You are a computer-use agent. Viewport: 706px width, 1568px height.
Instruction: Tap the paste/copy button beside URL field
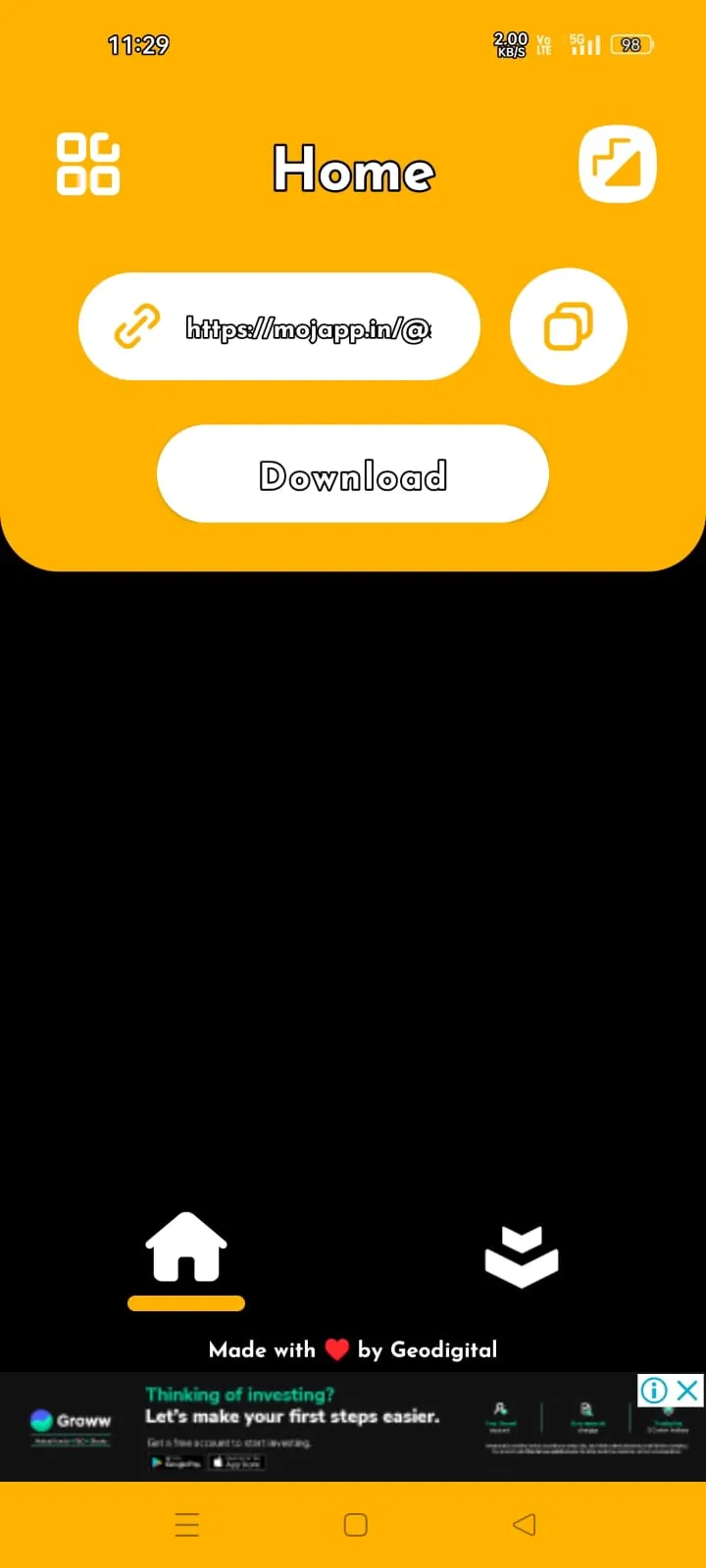click(x=568, y=326)
